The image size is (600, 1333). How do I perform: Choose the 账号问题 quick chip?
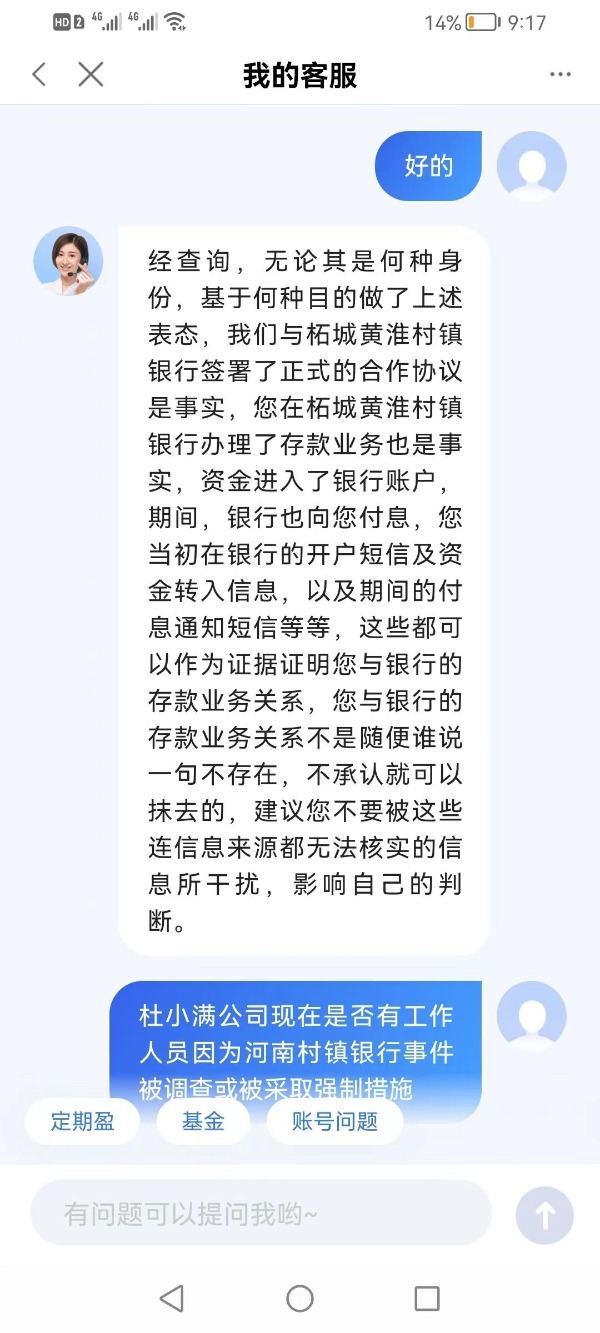pos(335,1122)
